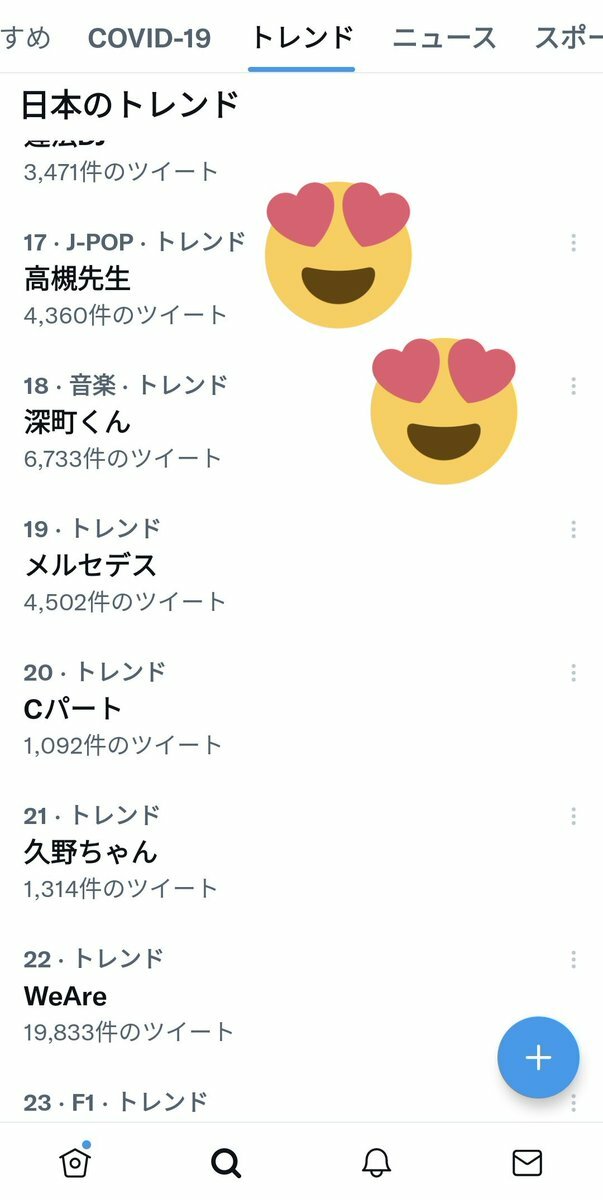Switch to the COVID-19 tab
603x1200 pixels.
point(149,38)
